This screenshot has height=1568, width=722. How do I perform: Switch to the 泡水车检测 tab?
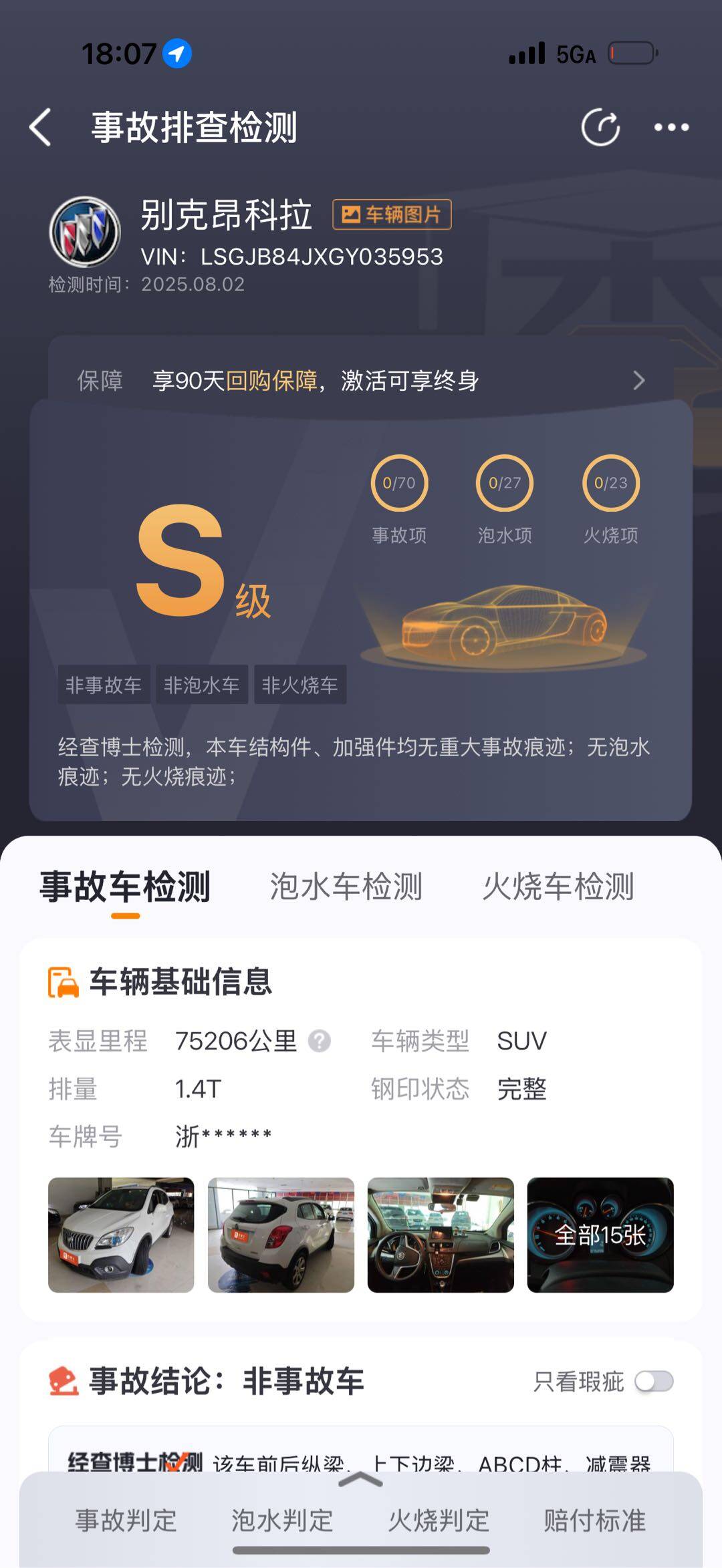coord(346,887)
